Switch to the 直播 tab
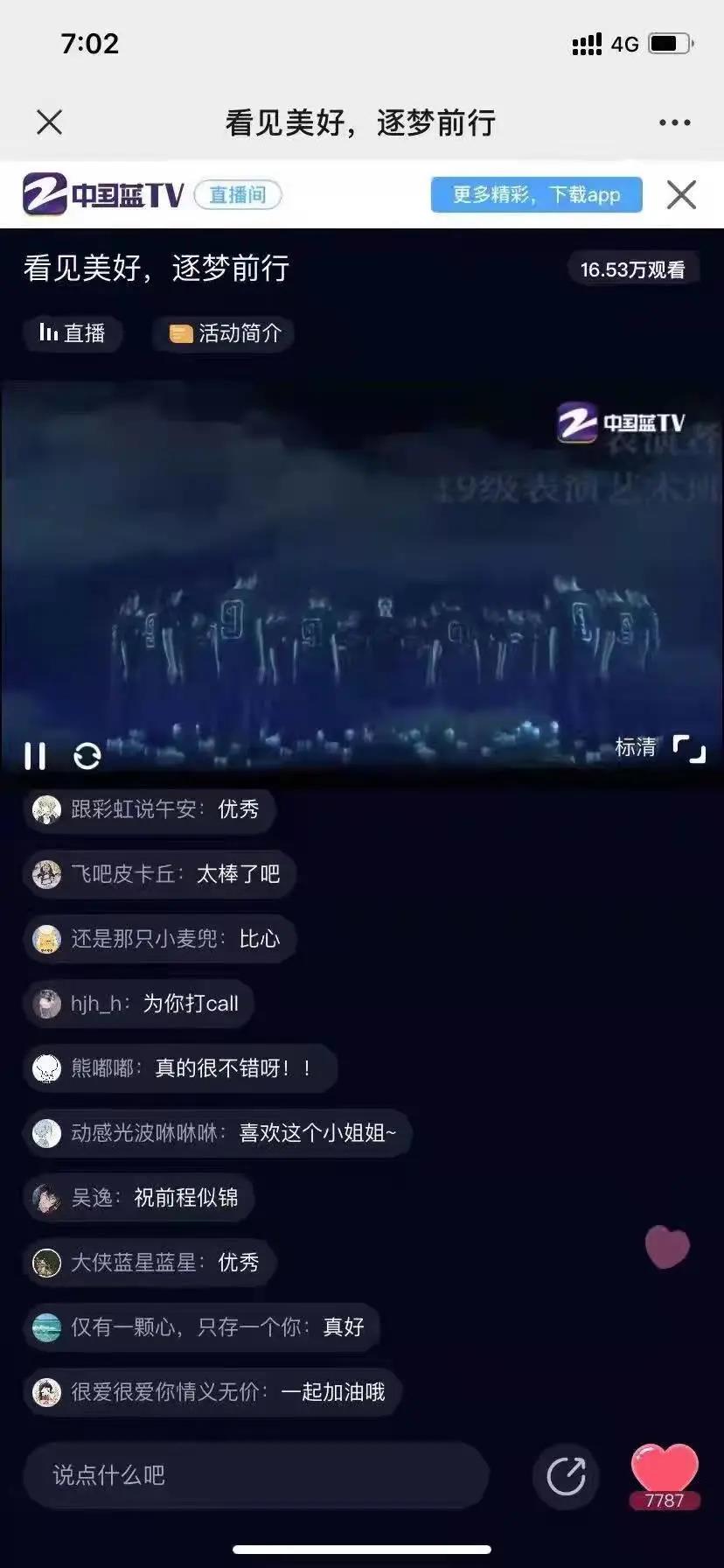Image resolution: width=724 pixels, height=1568 pixels. tap(73, 333)
